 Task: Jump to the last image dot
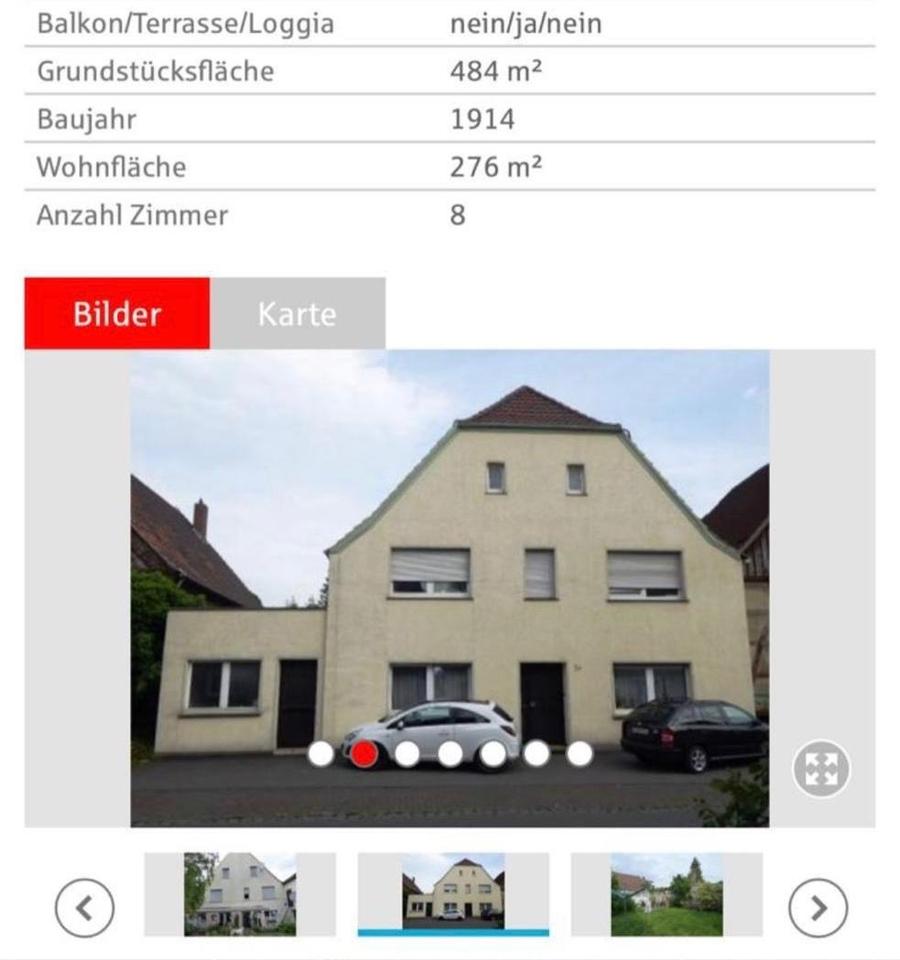tap(580, 753)
